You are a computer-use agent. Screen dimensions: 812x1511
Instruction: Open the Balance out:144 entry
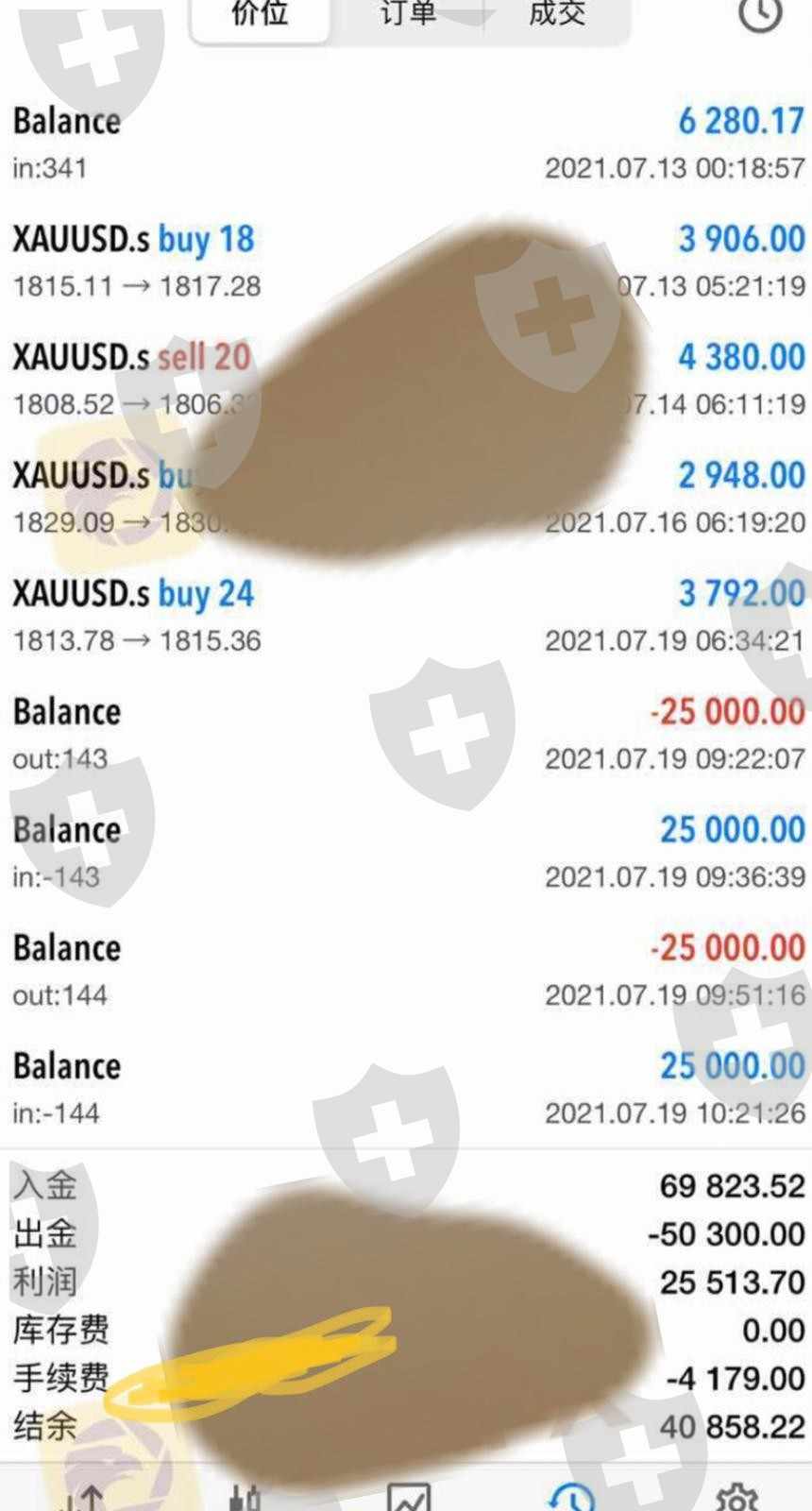(406, 970)
